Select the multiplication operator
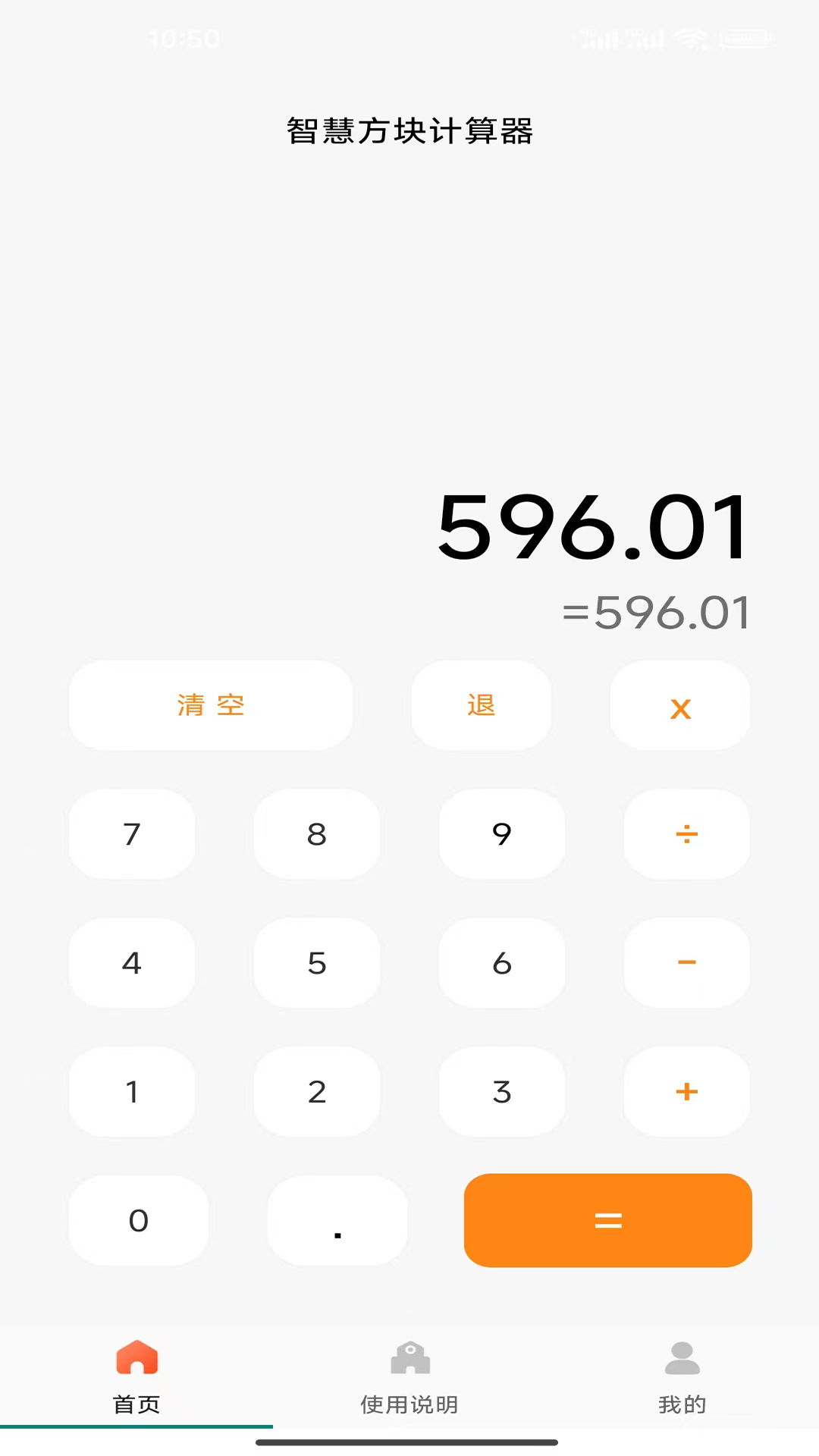 tap(680, 705)
